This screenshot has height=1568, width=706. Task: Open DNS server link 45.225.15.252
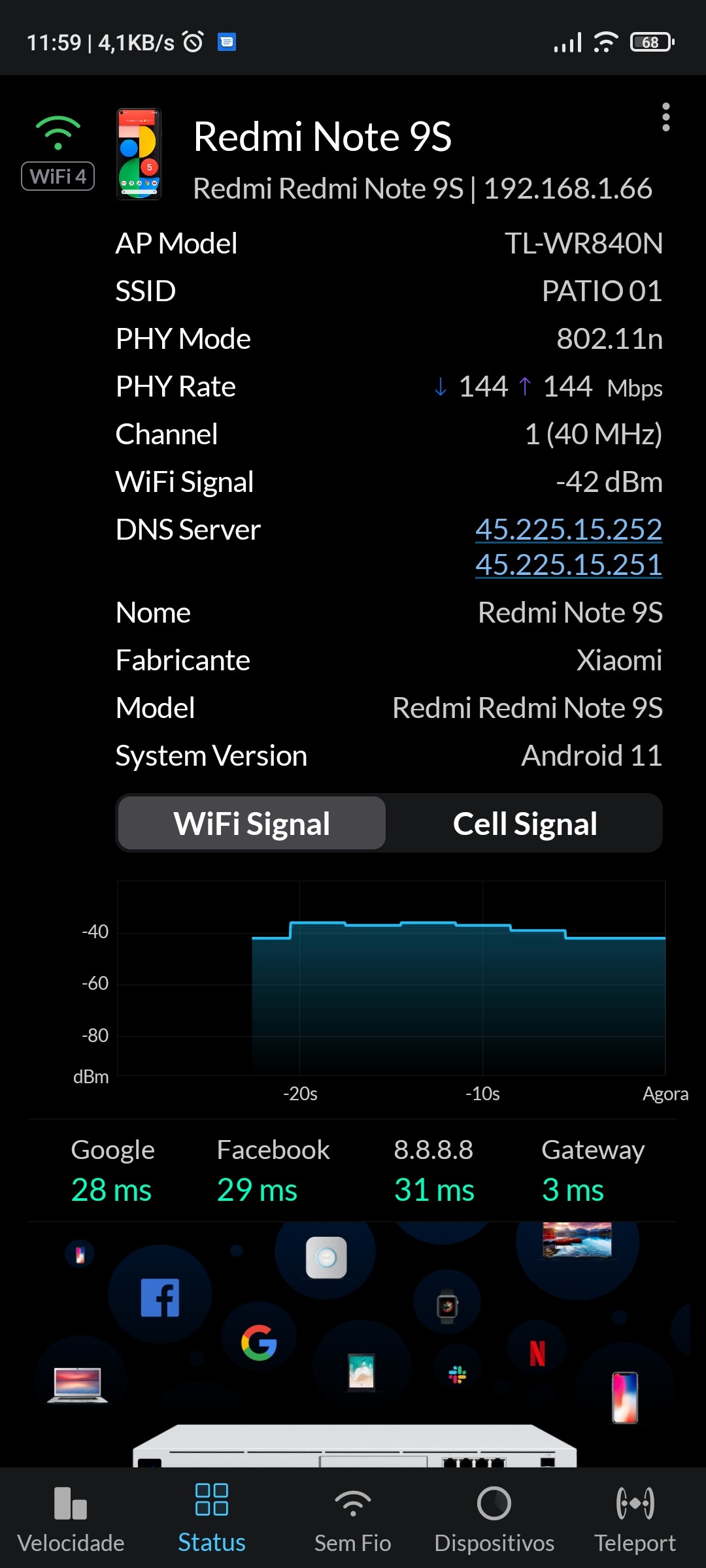coord(568,529)
